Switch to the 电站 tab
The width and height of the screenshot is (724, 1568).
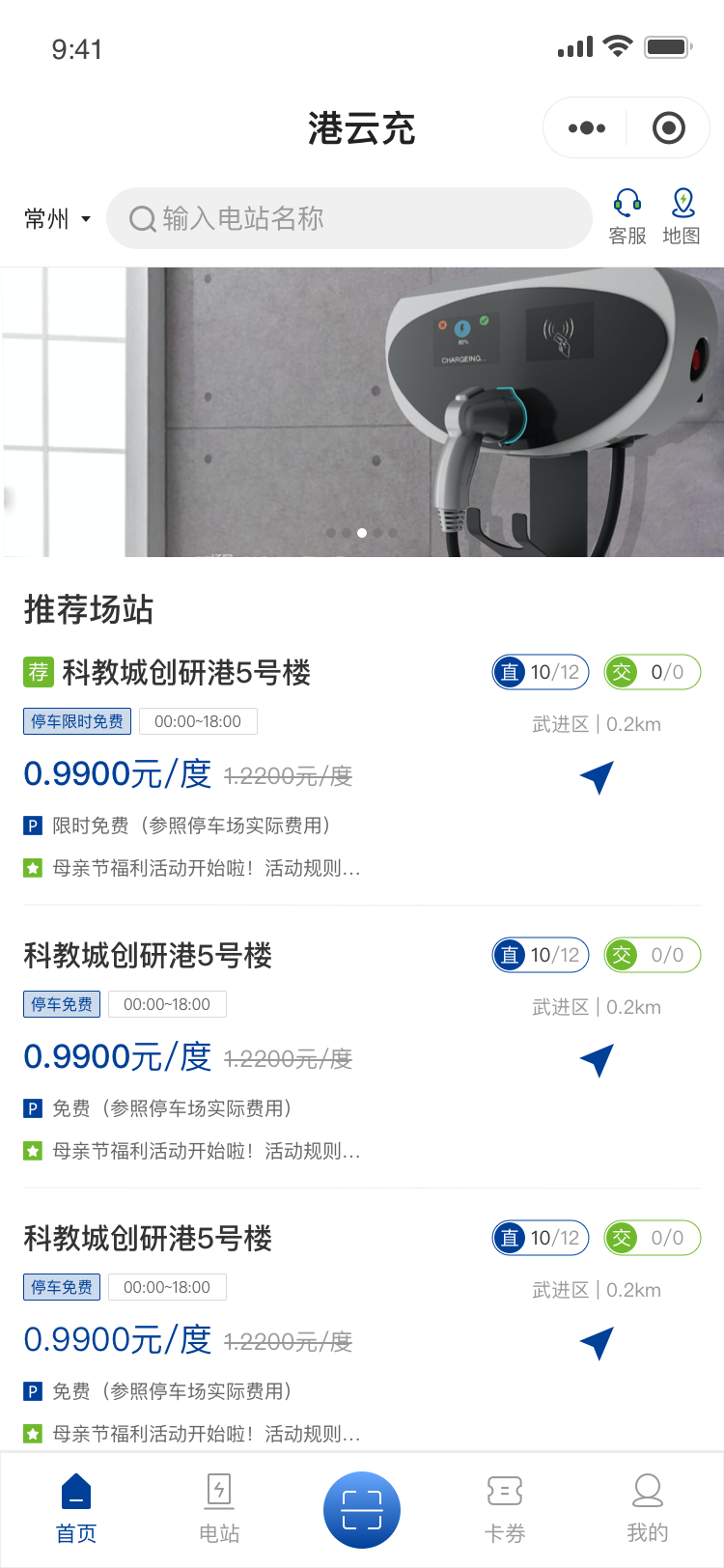click(x=219, y=1508)
